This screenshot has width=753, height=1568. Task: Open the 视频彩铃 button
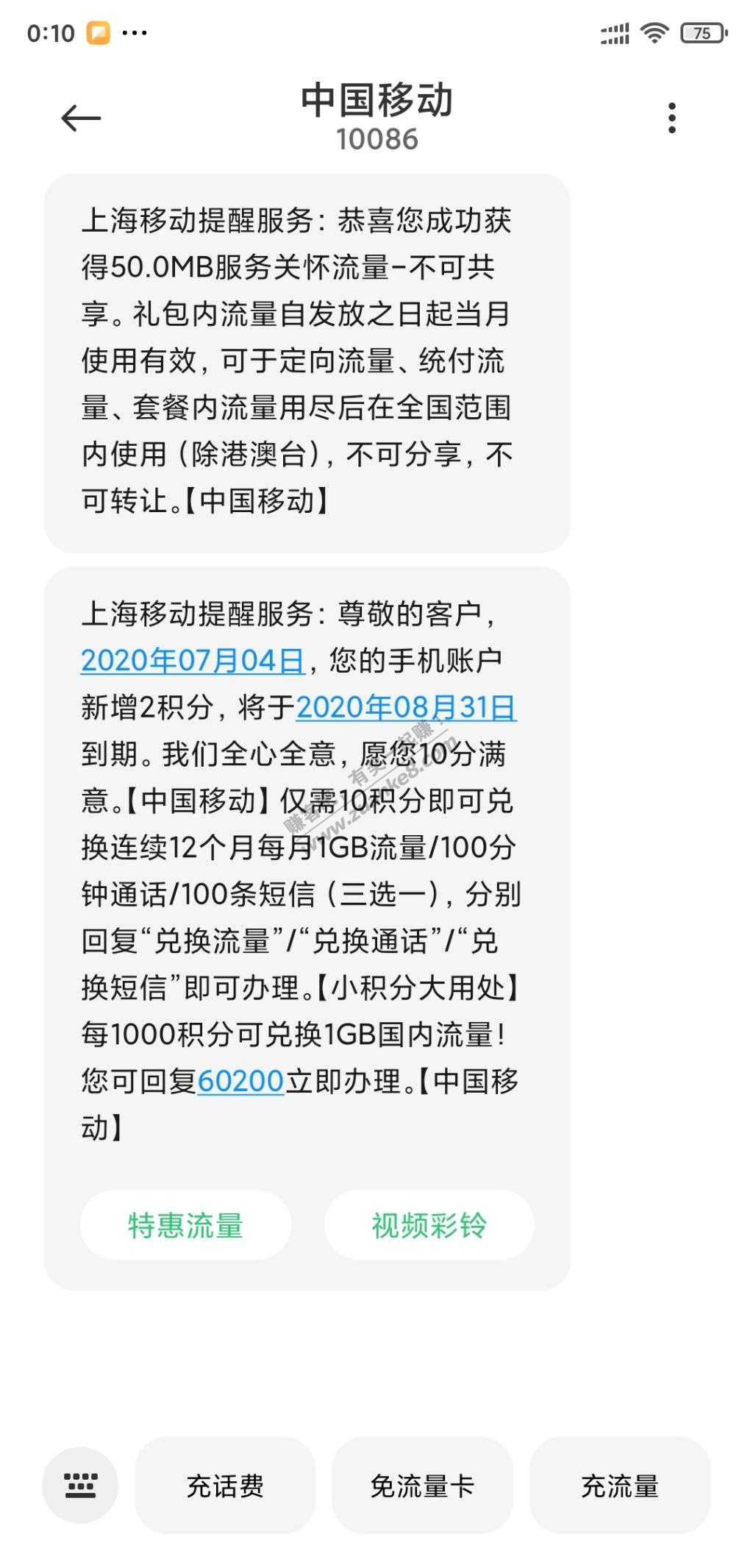[429, 1225]
